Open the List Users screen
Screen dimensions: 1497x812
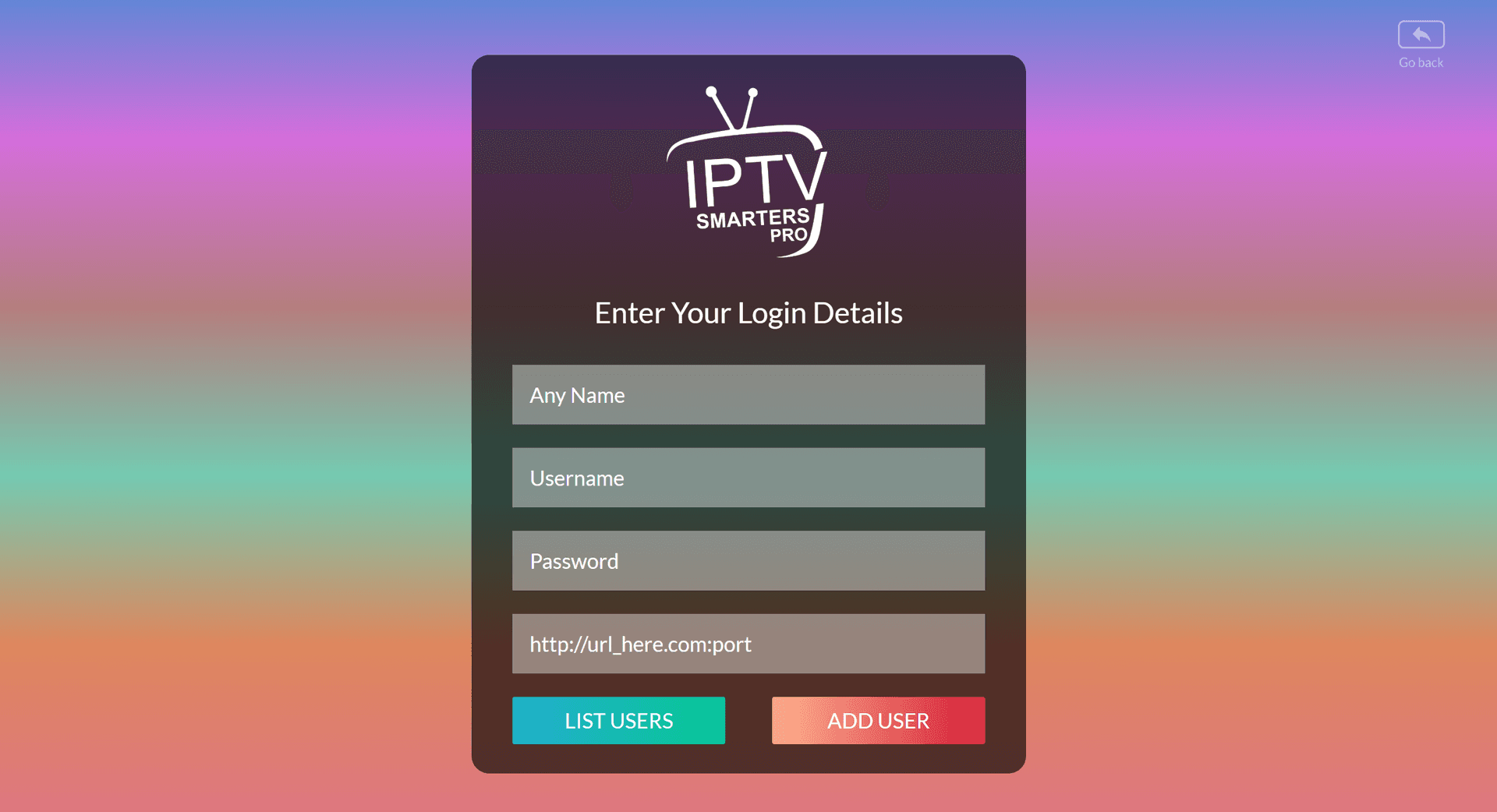point(618,721)
